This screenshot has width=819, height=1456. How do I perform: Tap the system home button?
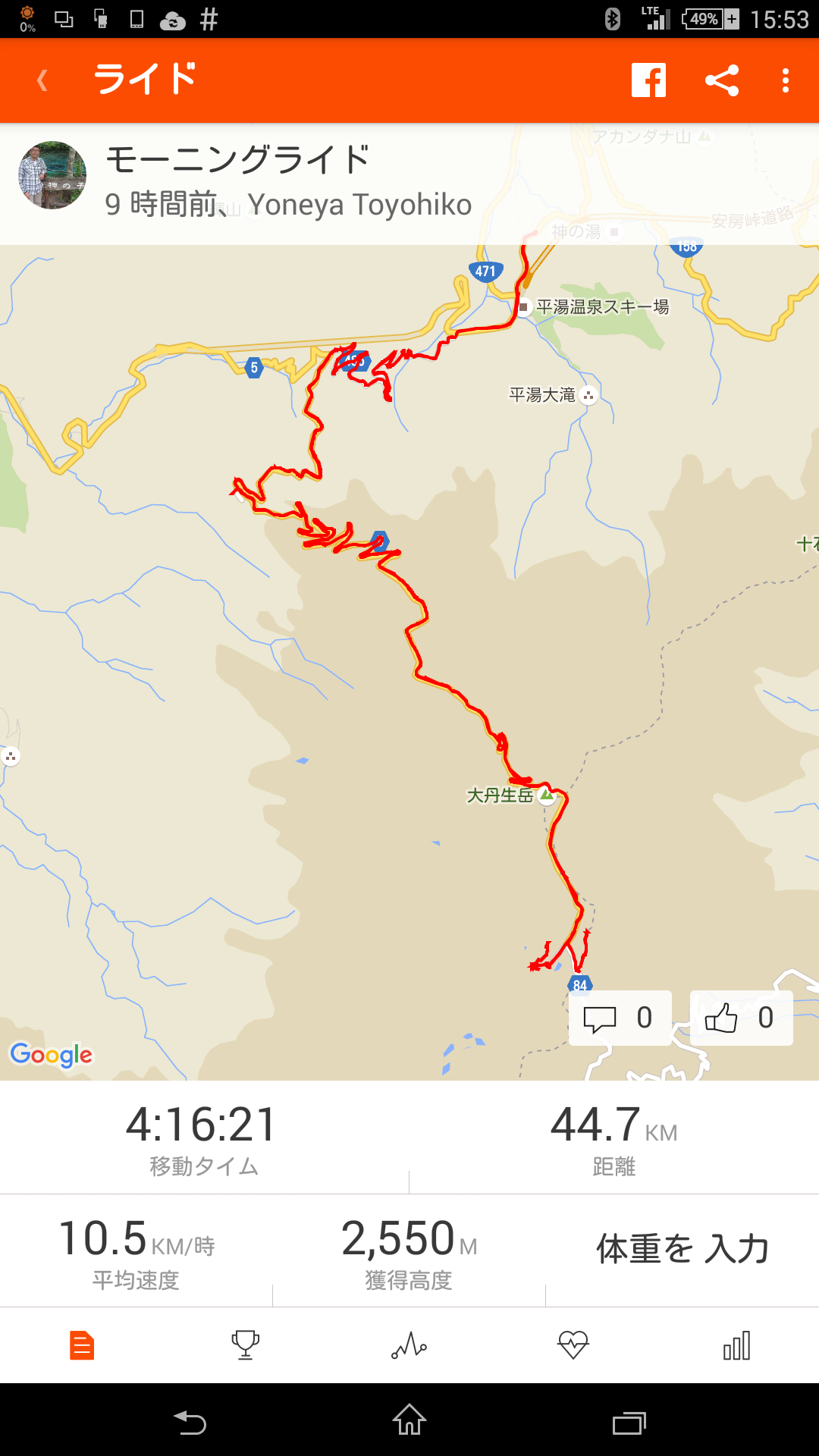(x=409, y=1420)
